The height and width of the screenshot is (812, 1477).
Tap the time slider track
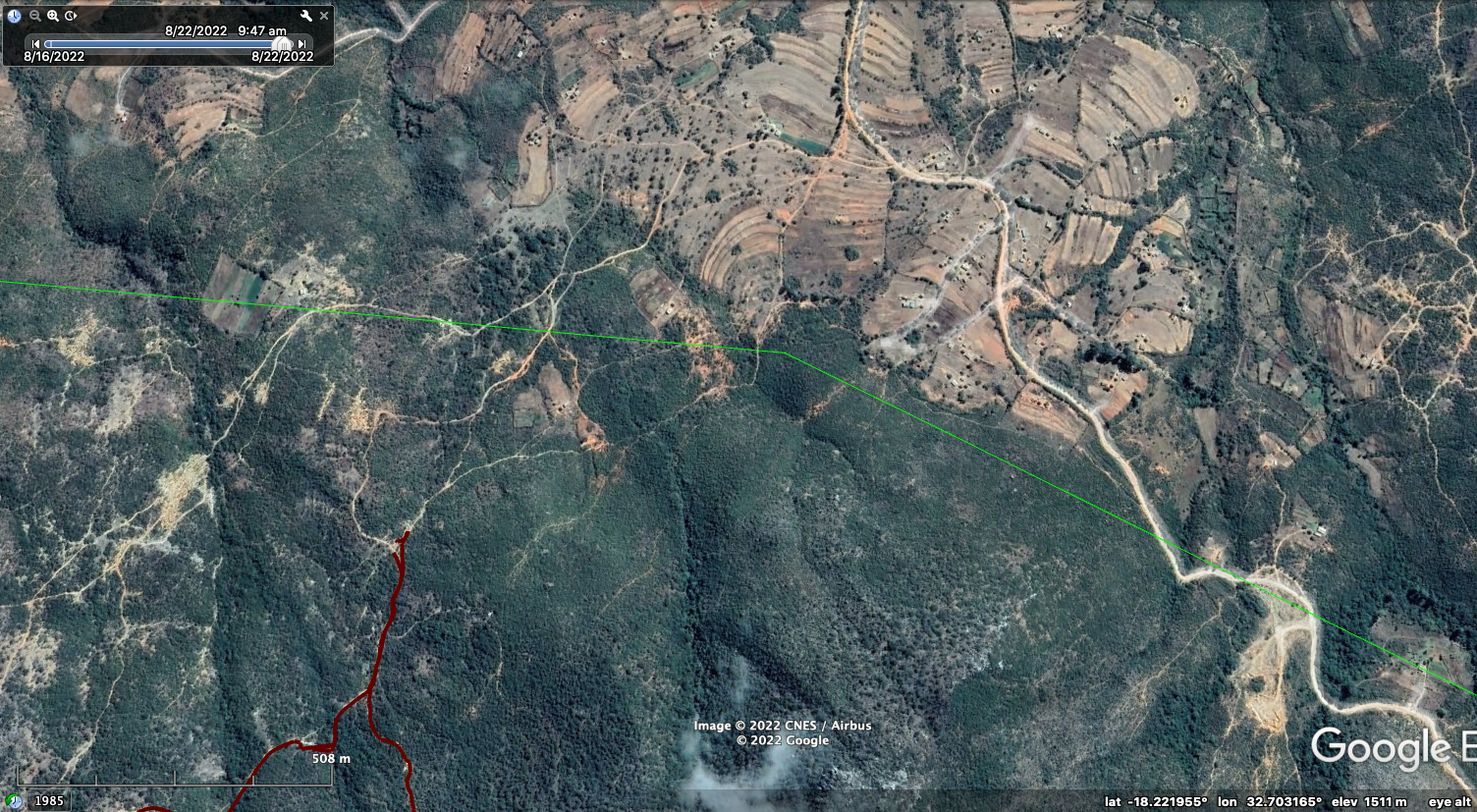tap(157, 44)
